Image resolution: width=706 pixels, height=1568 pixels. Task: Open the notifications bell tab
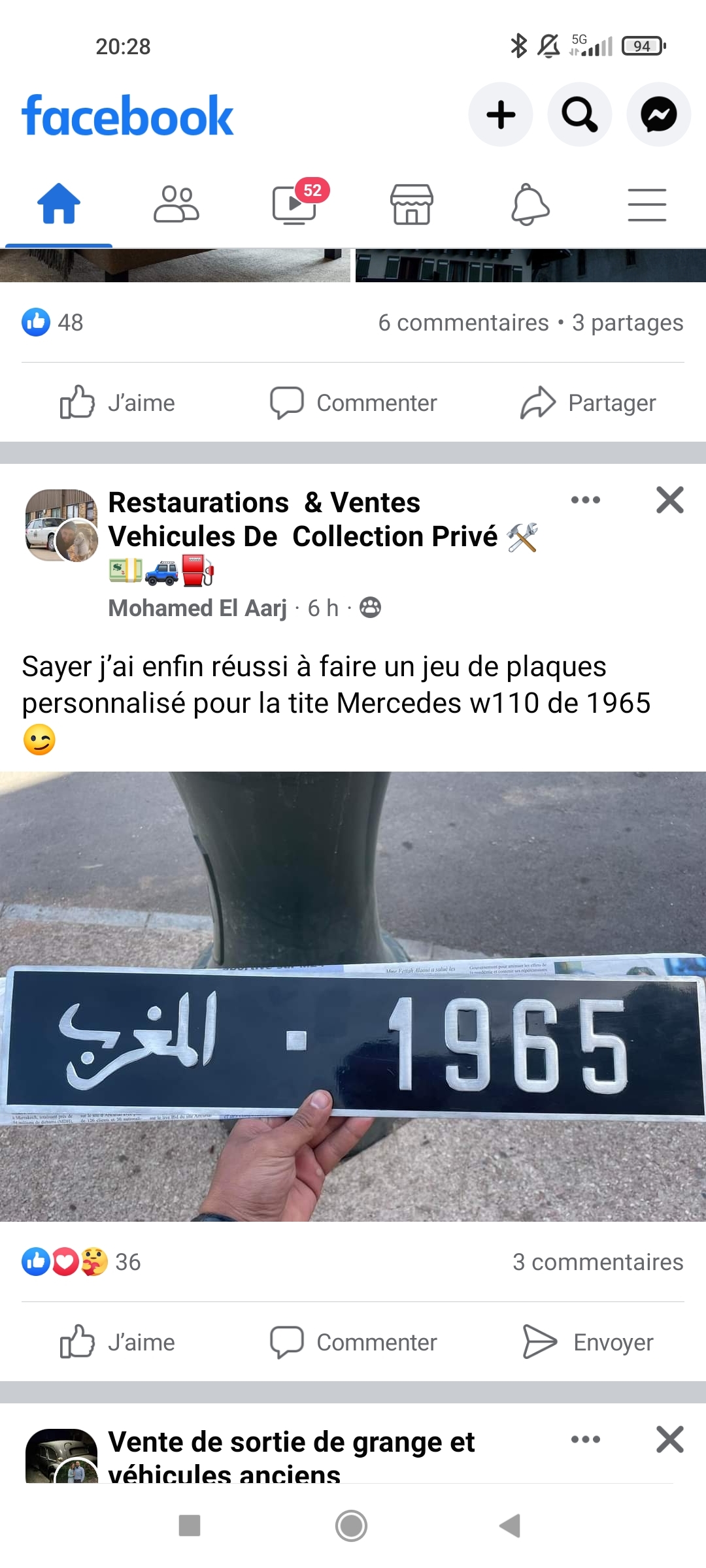(529, 205)
